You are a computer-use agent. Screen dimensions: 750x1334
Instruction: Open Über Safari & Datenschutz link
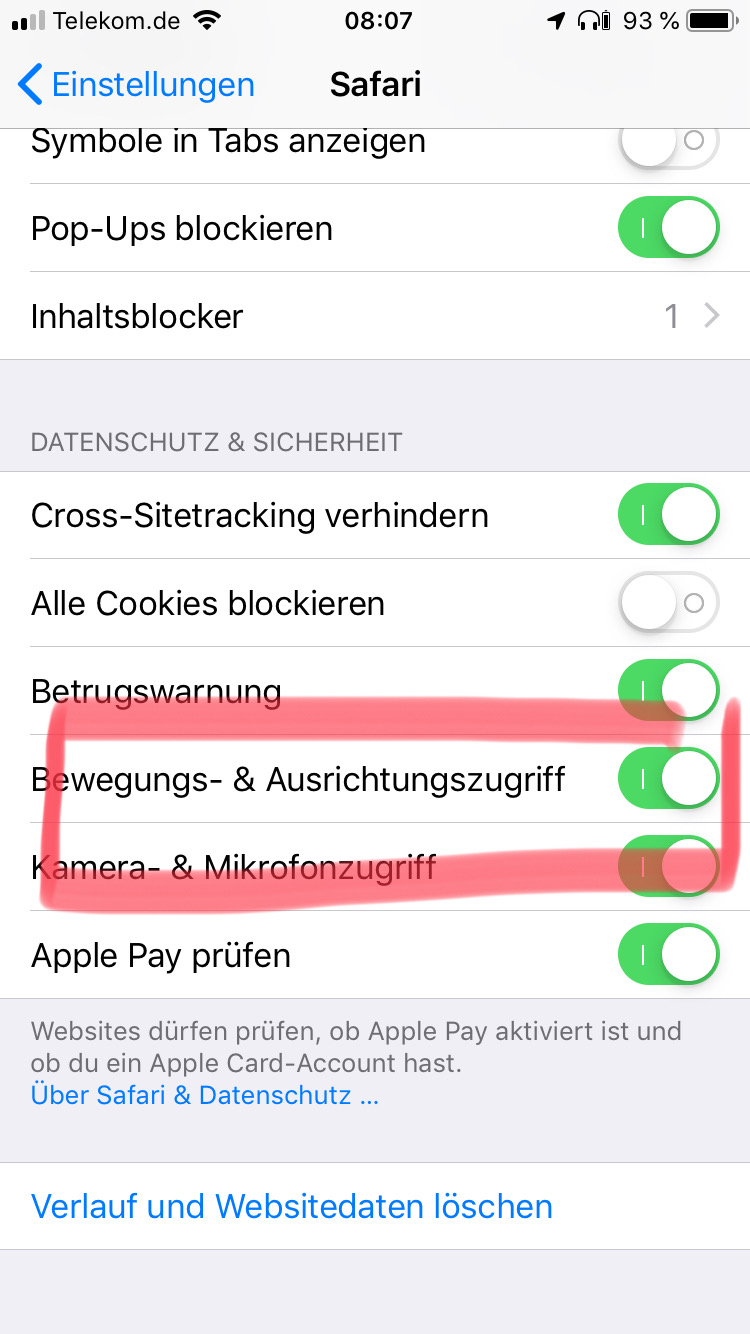[x=205, y=1095]
